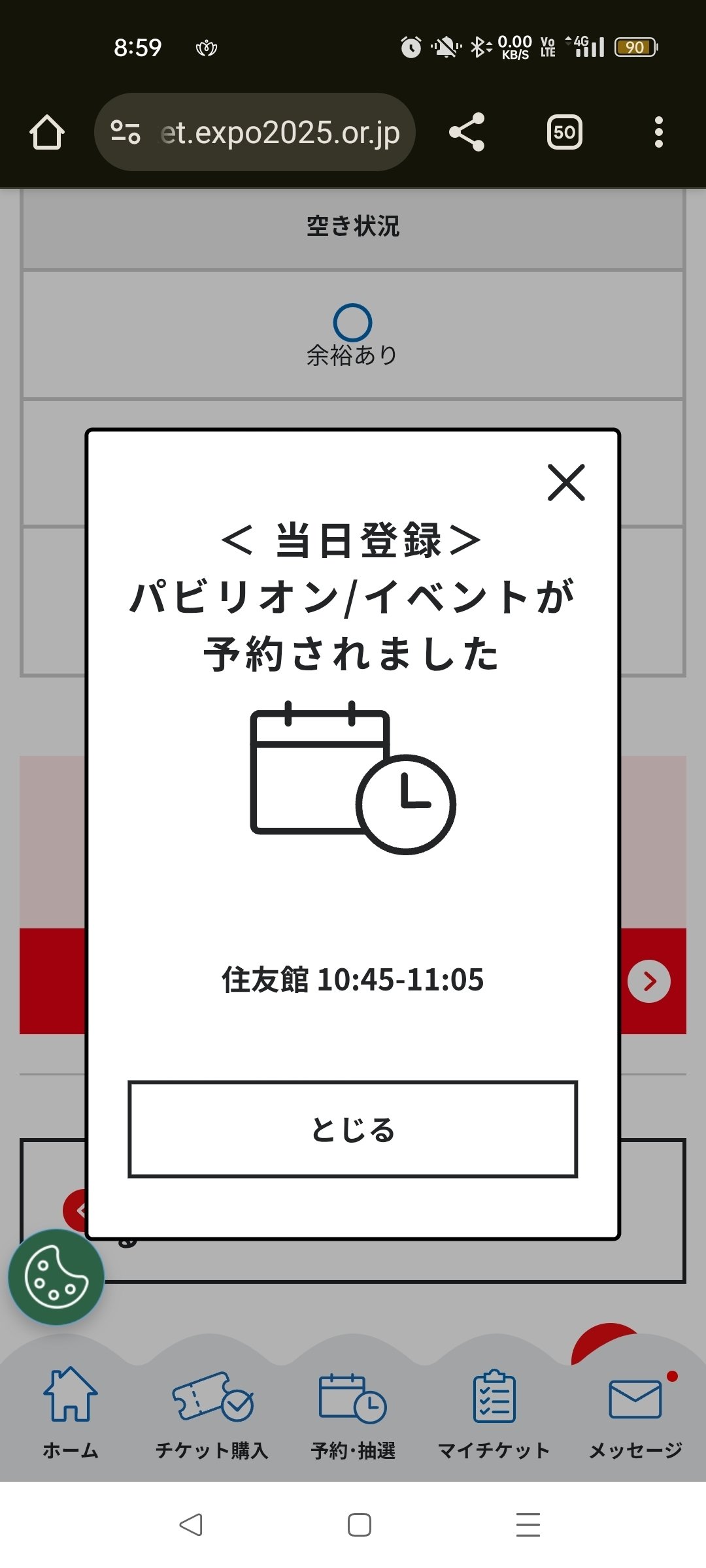Select the 余裕あり availability circle

point(353,321)
